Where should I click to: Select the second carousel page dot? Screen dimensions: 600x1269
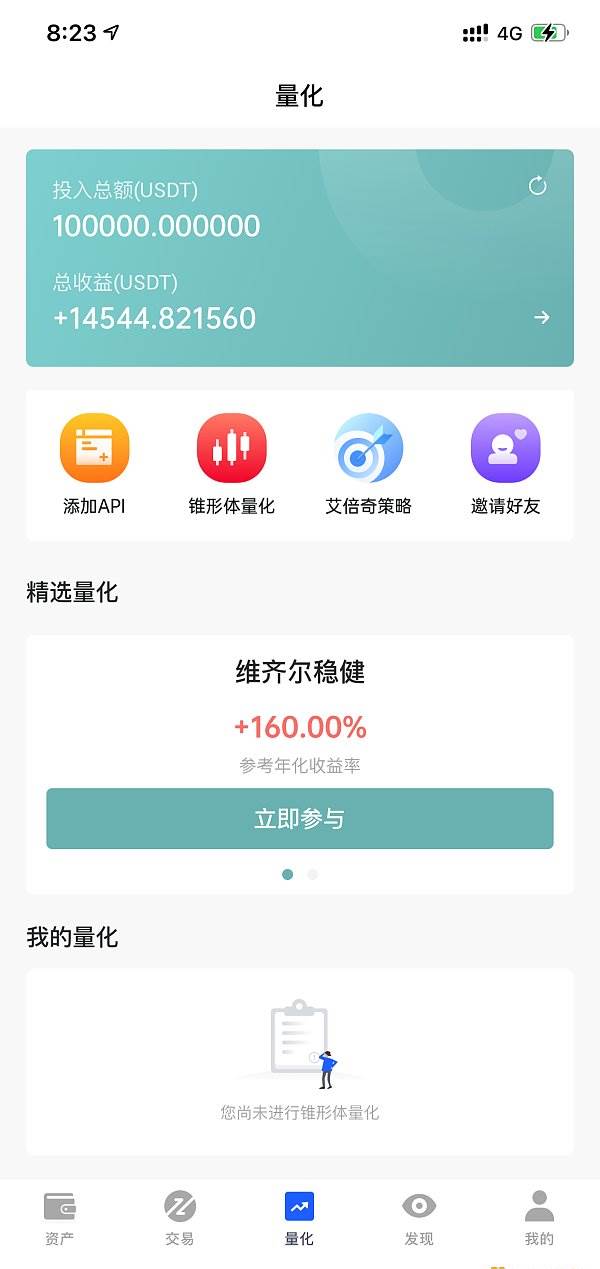click(x=313, y=874)
